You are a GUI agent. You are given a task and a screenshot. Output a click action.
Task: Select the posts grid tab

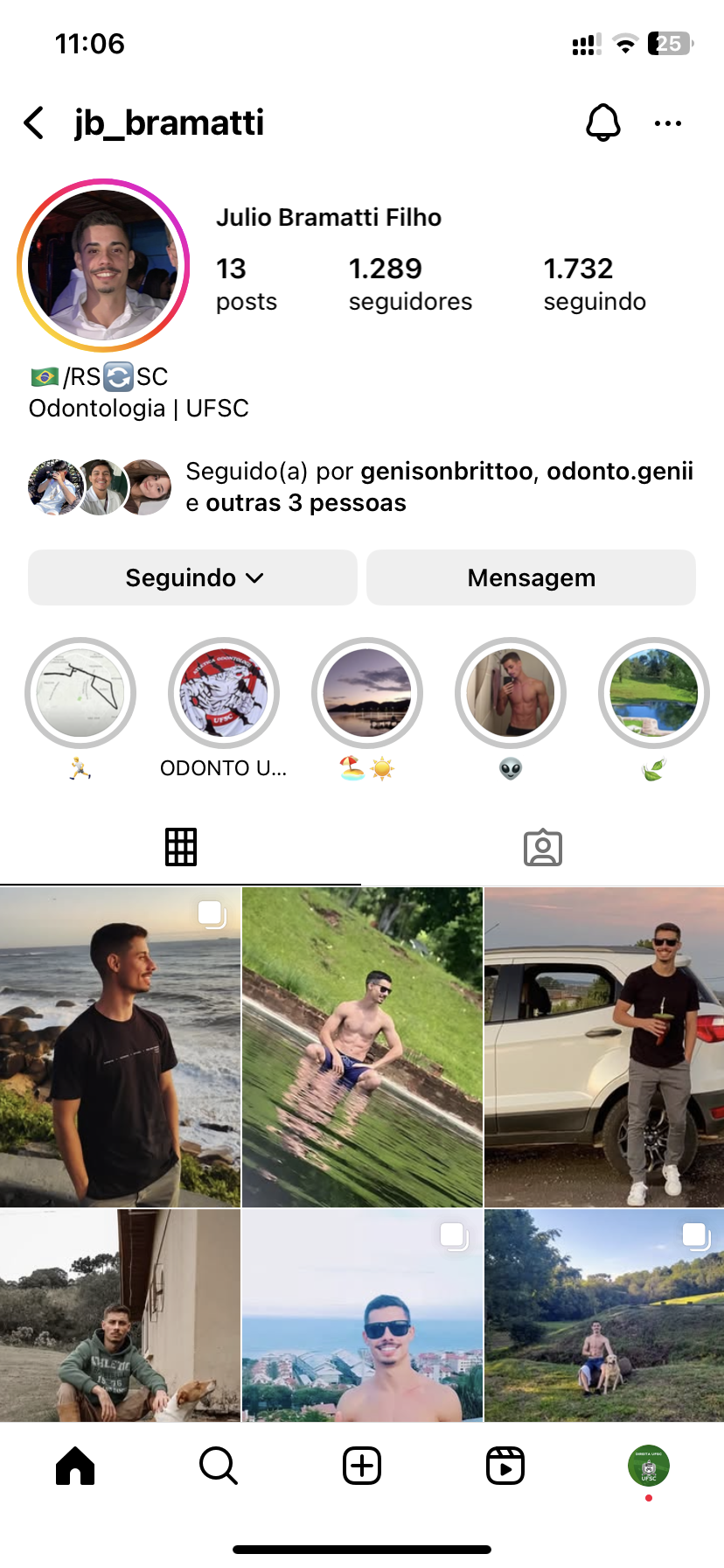tap(181, 847)
